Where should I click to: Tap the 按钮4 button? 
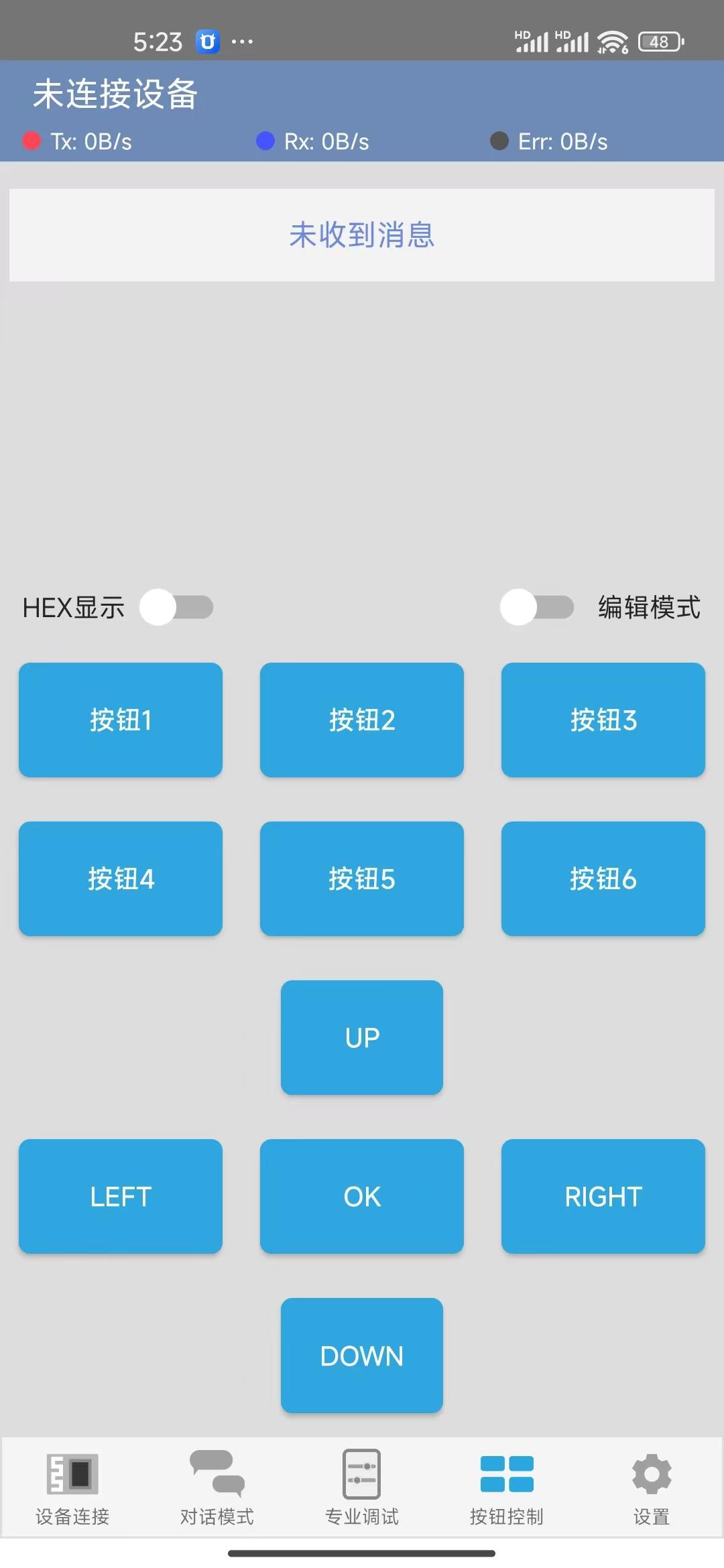pos(121,878)
